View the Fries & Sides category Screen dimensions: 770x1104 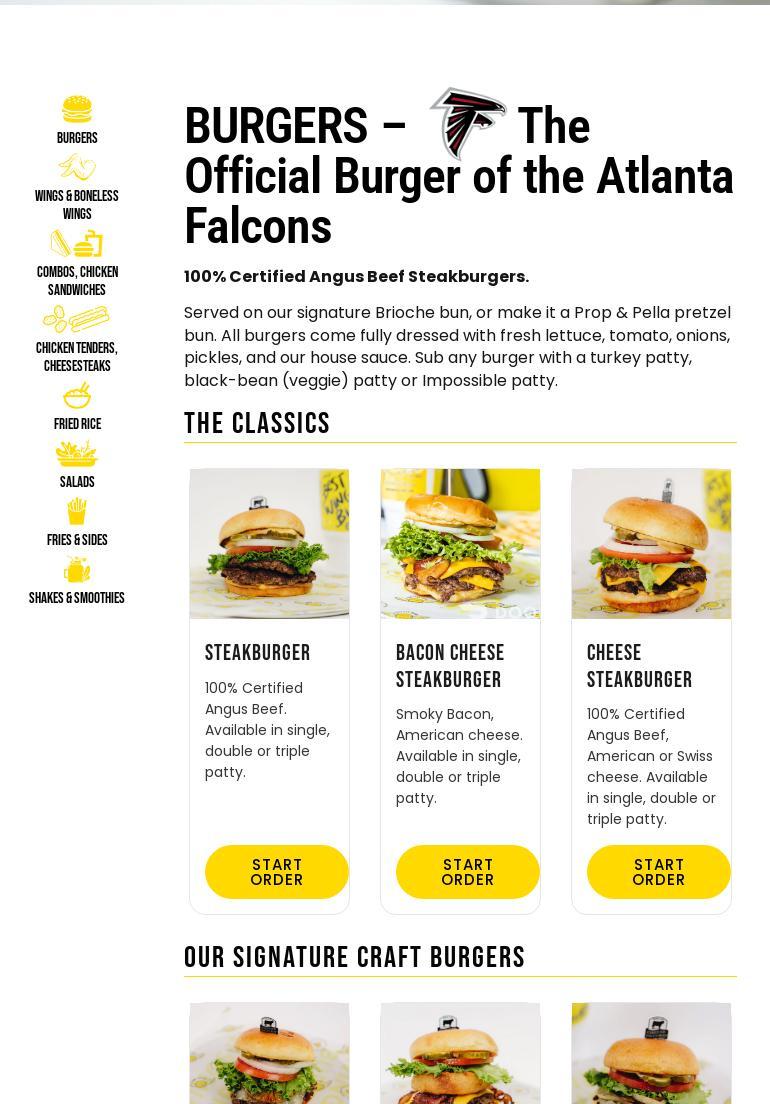pos(77,523)
